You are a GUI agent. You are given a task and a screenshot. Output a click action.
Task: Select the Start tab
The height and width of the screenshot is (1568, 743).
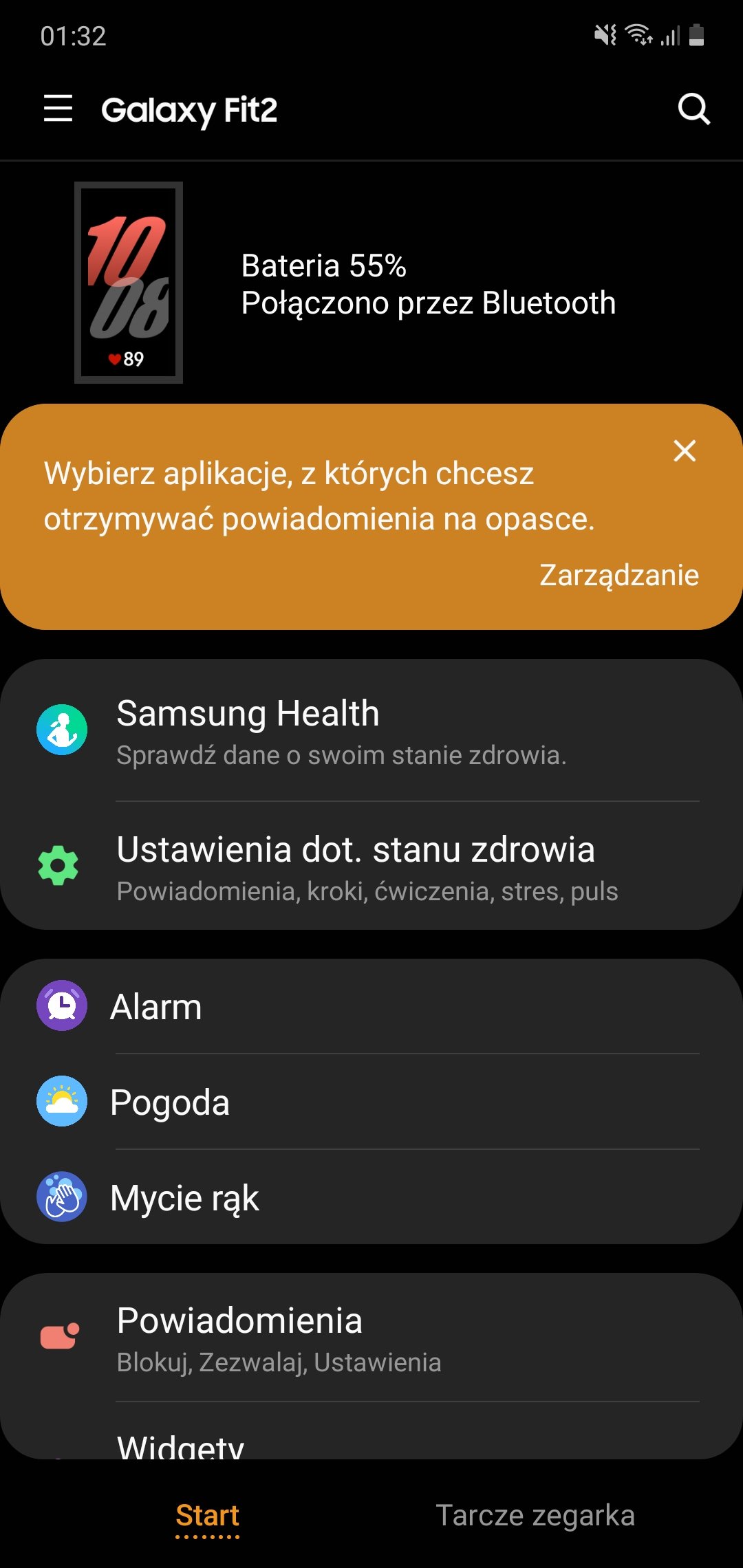pos(207,1516)
